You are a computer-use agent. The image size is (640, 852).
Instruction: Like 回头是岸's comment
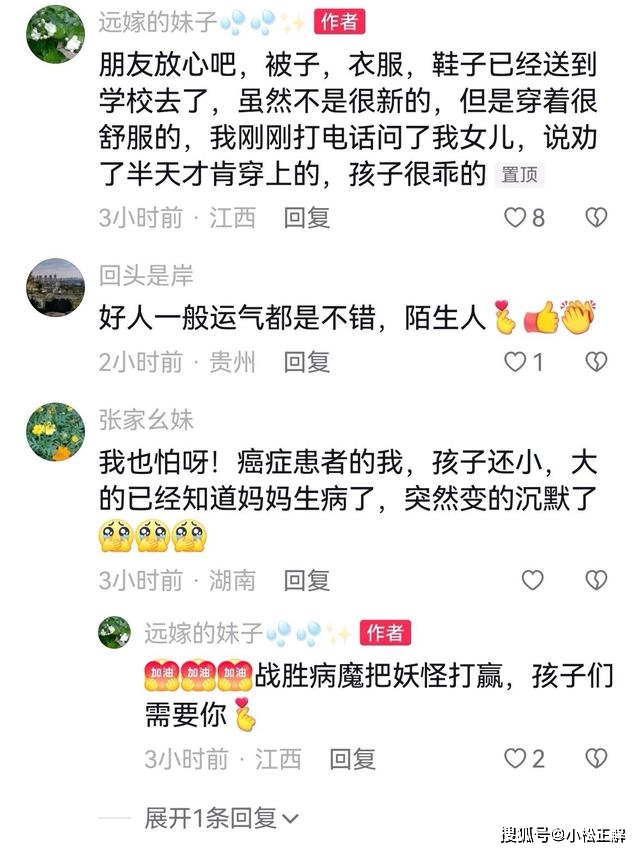tap(515, 361)
